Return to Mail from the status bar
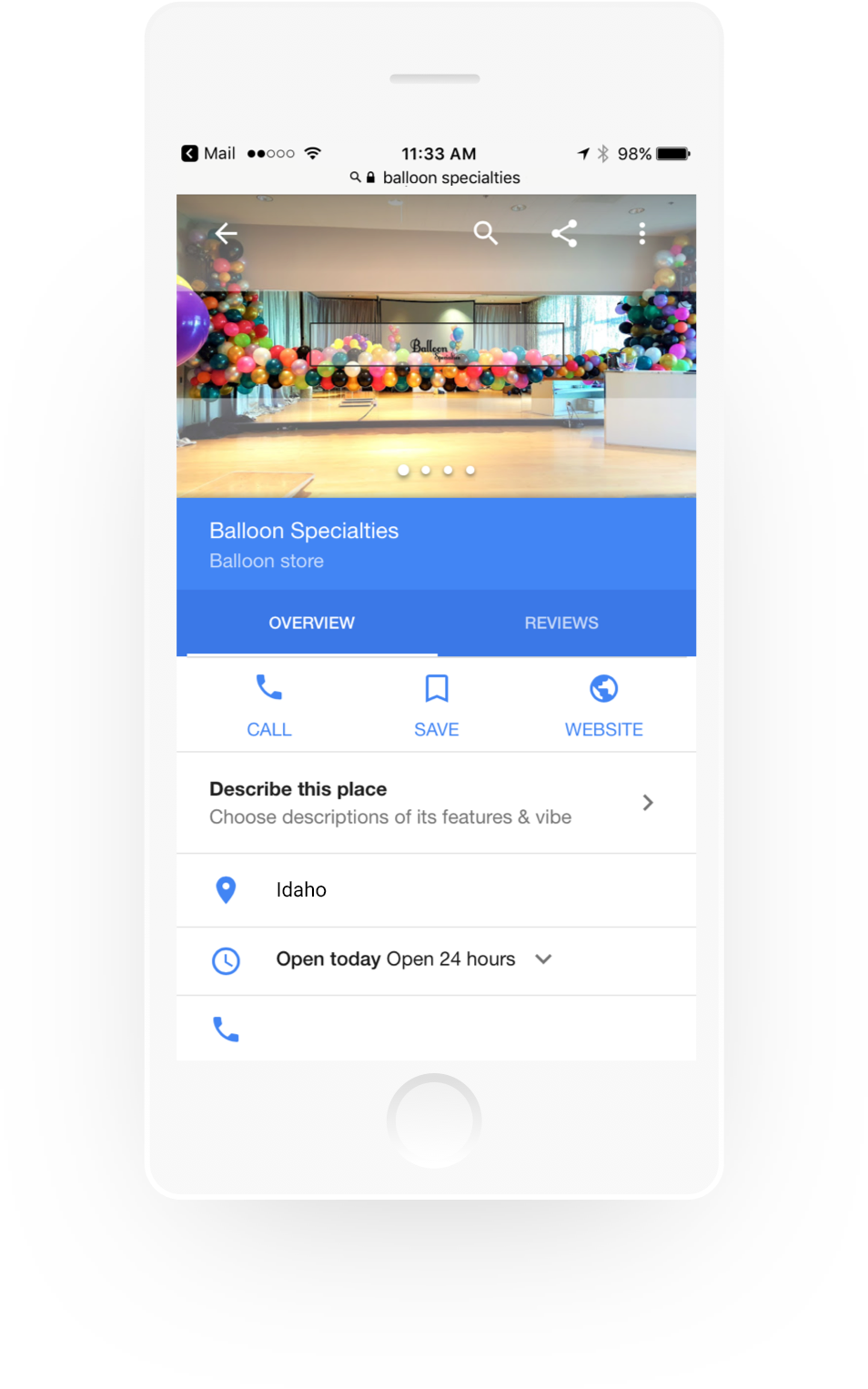The width and height of the screenshot is (868, 1389). coord(208,154)
